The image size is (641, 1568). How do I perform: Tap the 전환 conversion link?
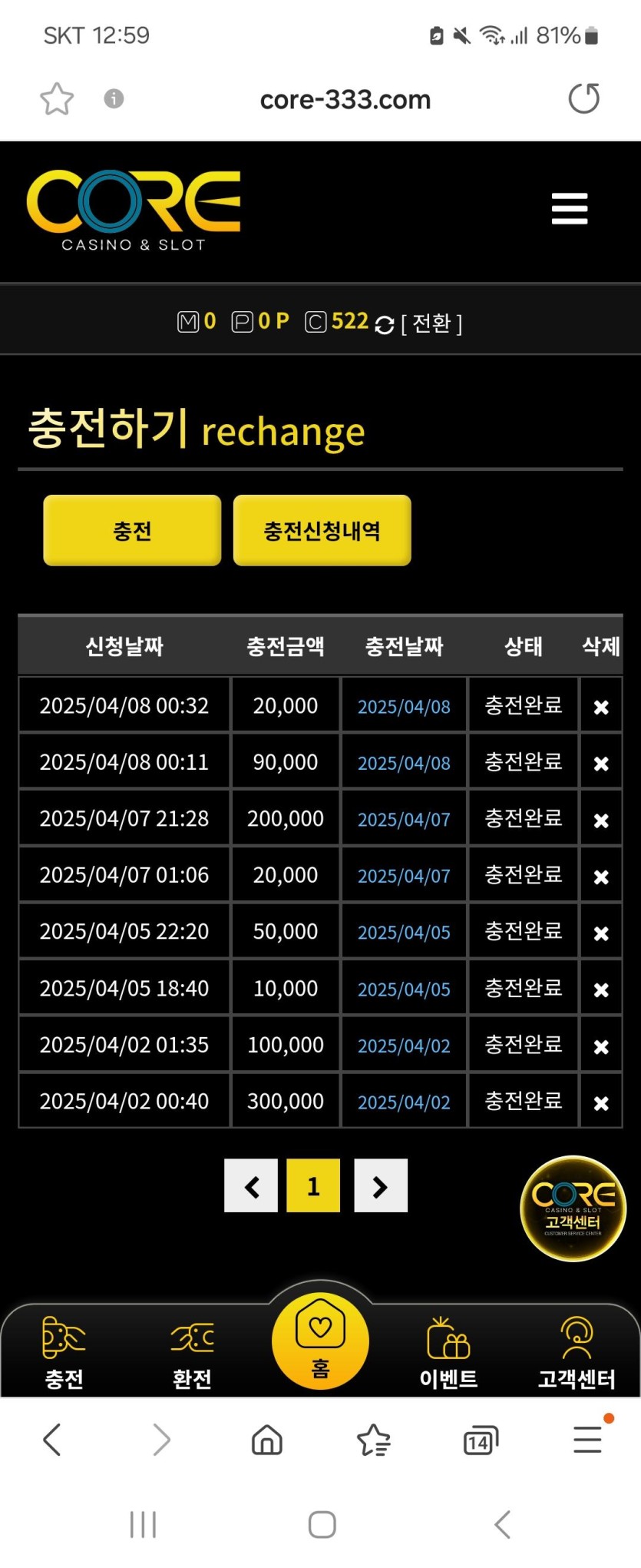coord(431,323)
